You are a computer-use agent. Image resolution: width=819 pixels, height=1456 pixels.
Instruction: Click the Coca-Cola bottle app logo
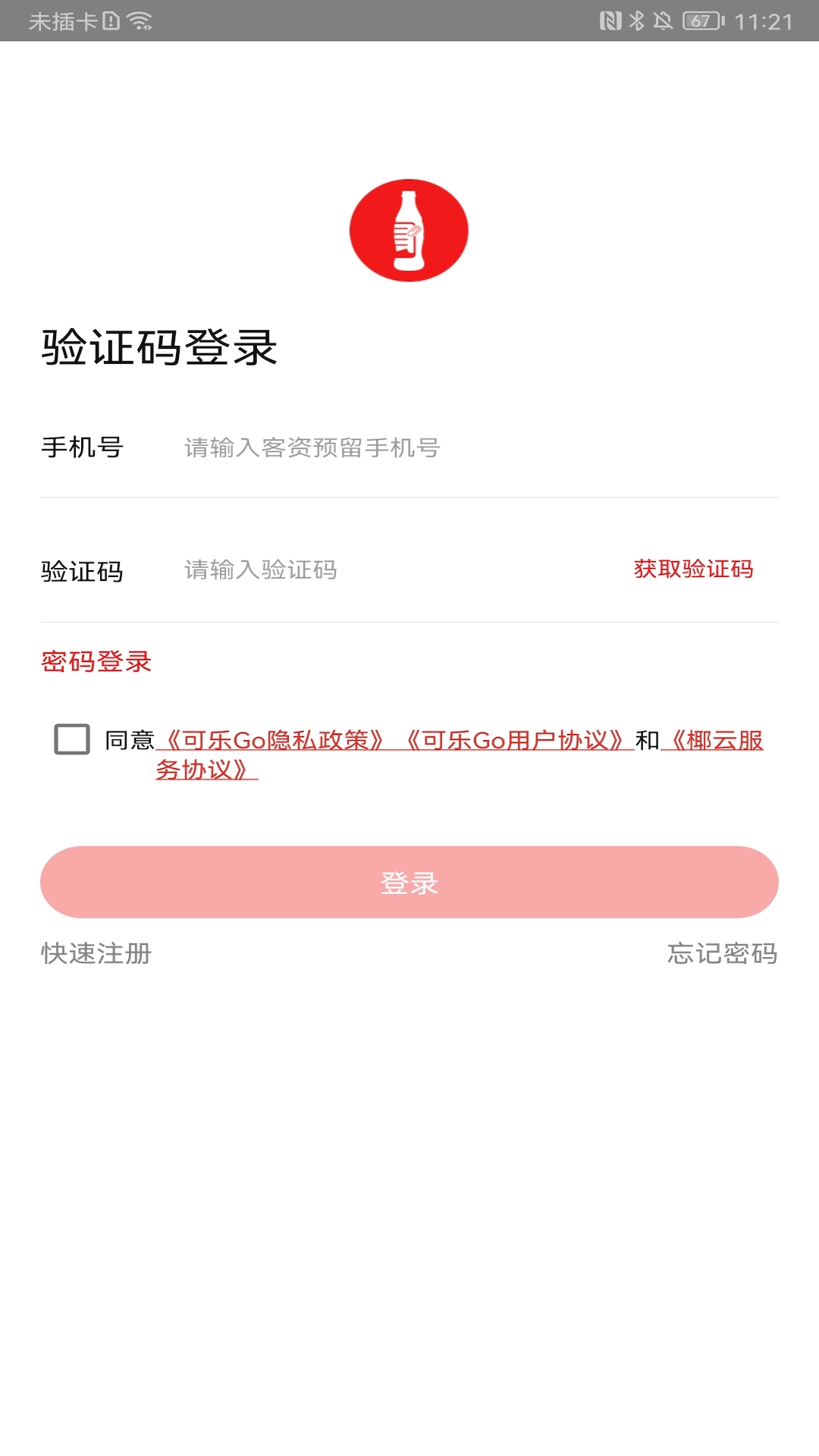[x=409, y=230]
